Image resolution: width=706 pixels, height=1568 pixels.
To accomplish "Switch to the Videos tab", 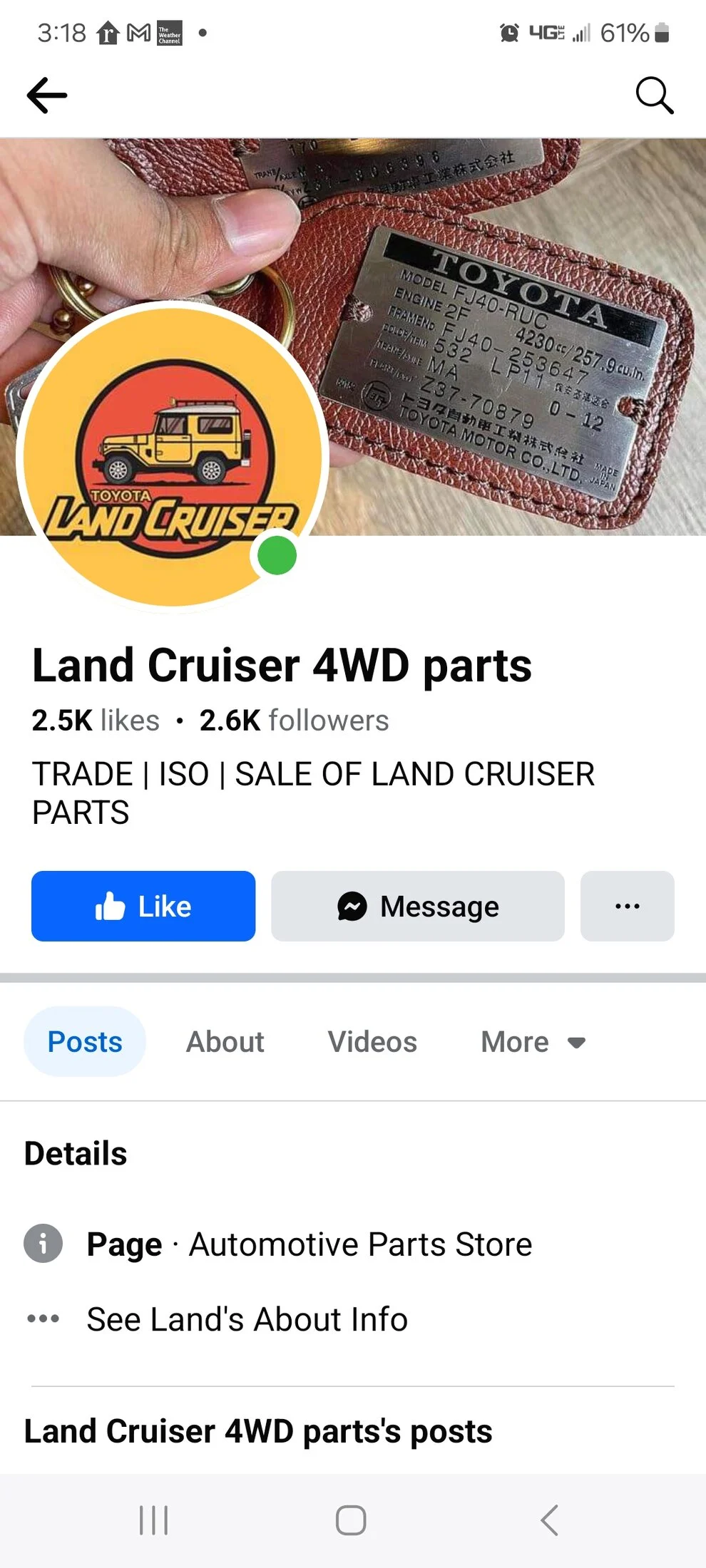I will click(x=372, y=1041).
